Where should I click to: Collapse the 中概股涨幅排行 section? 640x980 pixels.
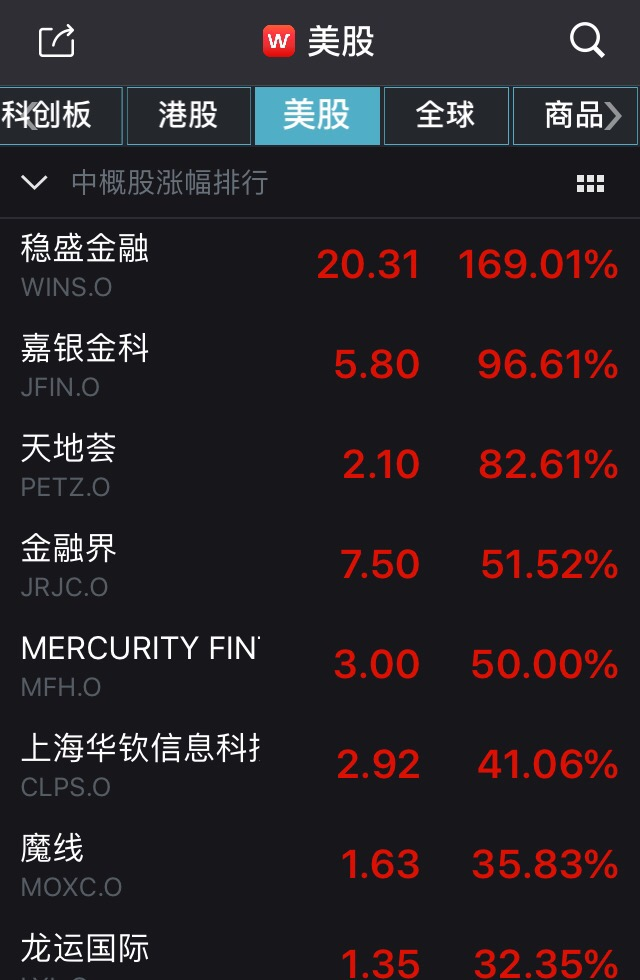point(35,182)
